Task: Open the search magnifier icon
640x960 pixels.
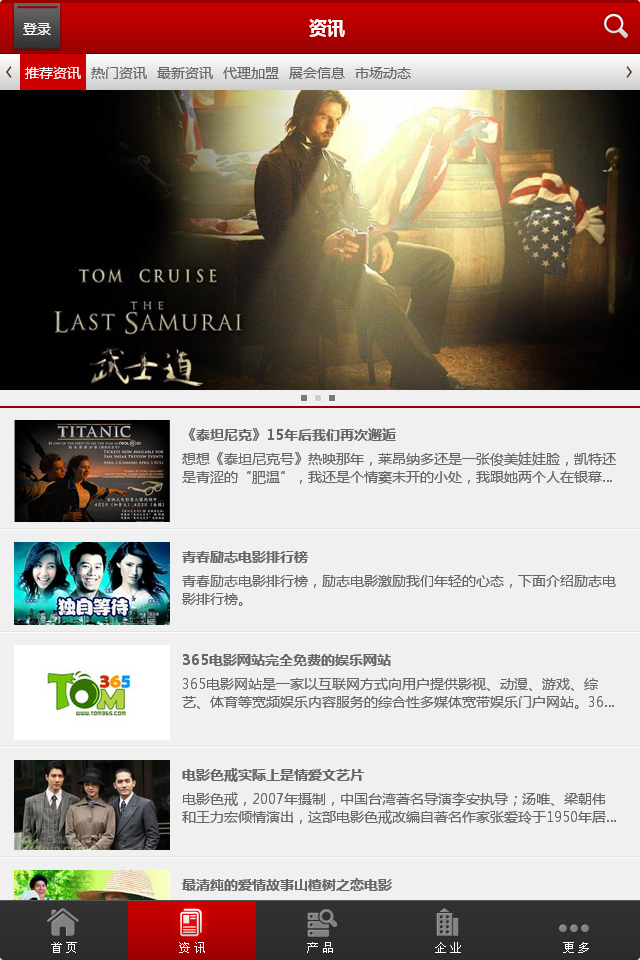Action: 615,27
